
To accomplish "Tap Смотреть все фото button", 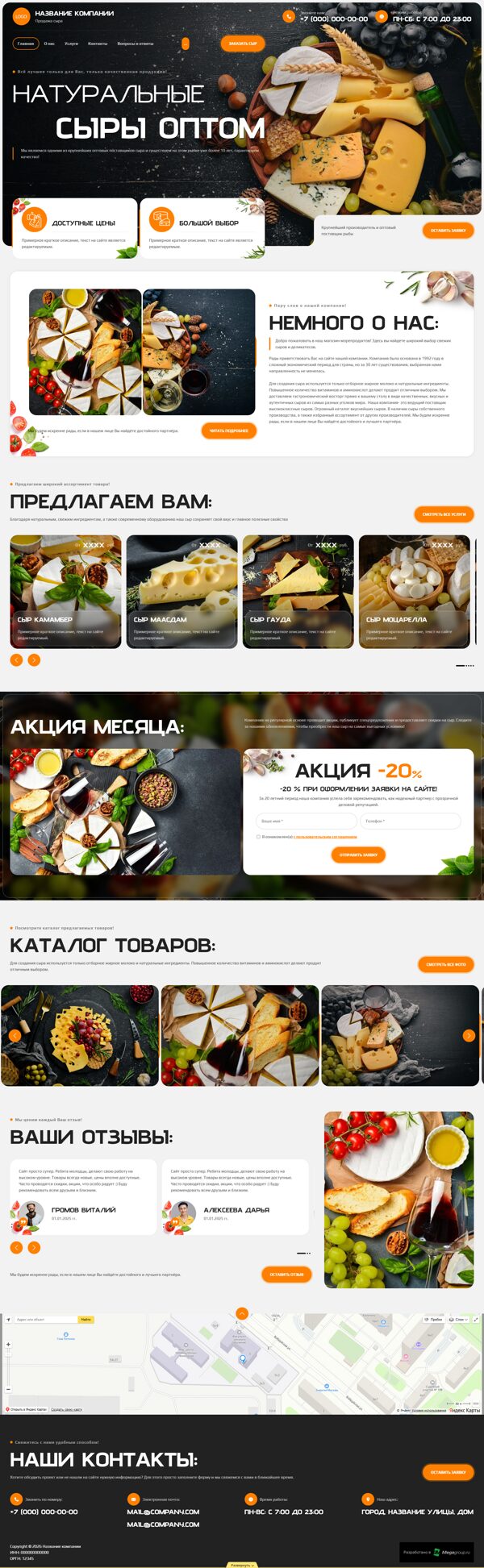I will (x=445, y=964).
